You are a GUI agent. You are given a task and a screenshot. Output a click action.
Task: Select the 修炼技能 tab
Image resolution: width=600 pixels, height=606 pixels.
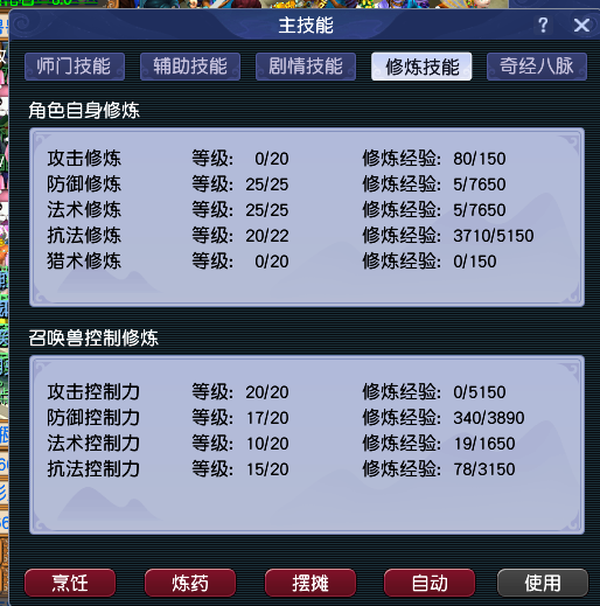pyautogui.click(x=421, y=67)
